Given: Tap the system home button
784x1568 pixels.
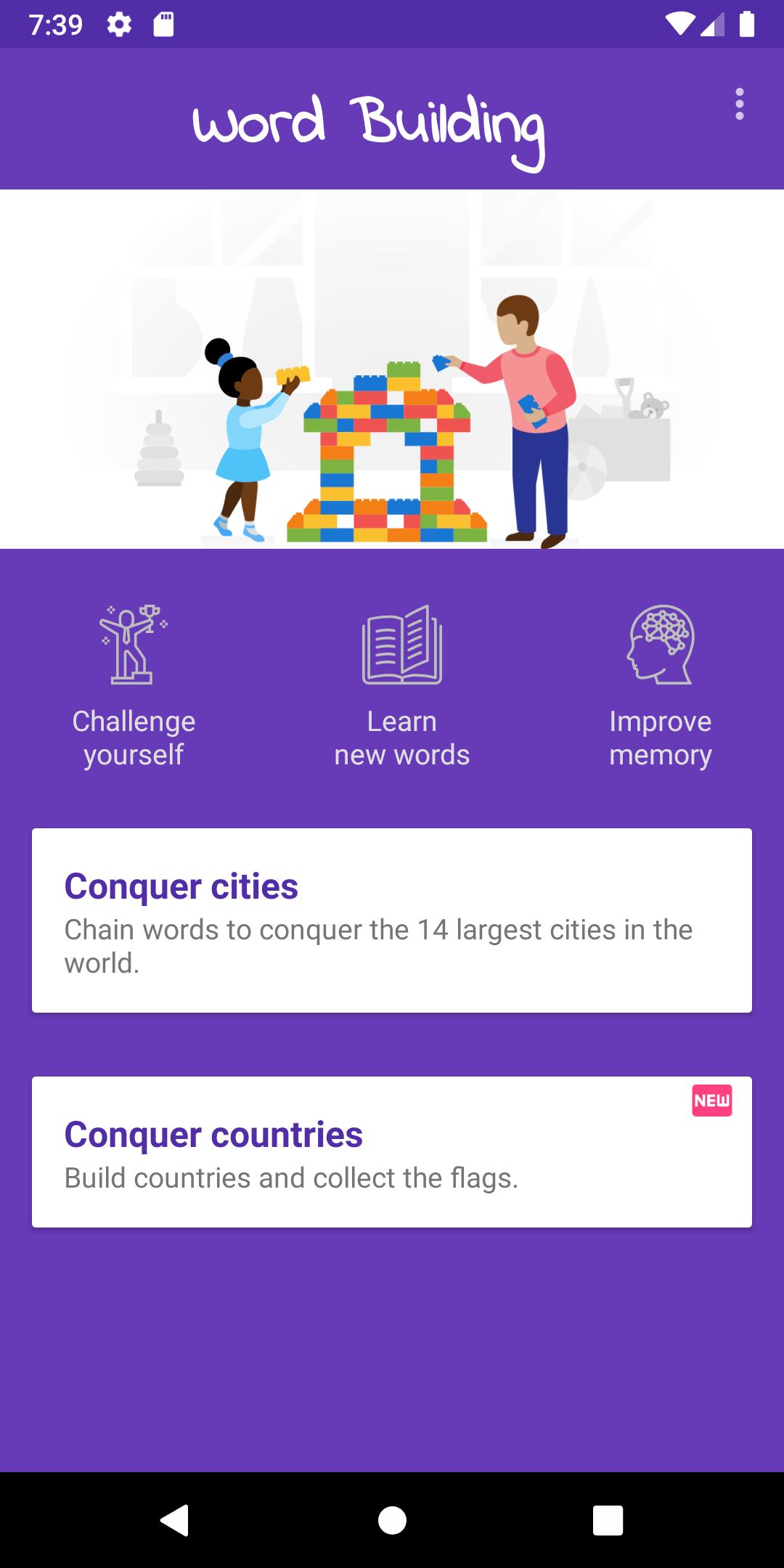Looking at the screenshot, I should (x=392, y=1520).
